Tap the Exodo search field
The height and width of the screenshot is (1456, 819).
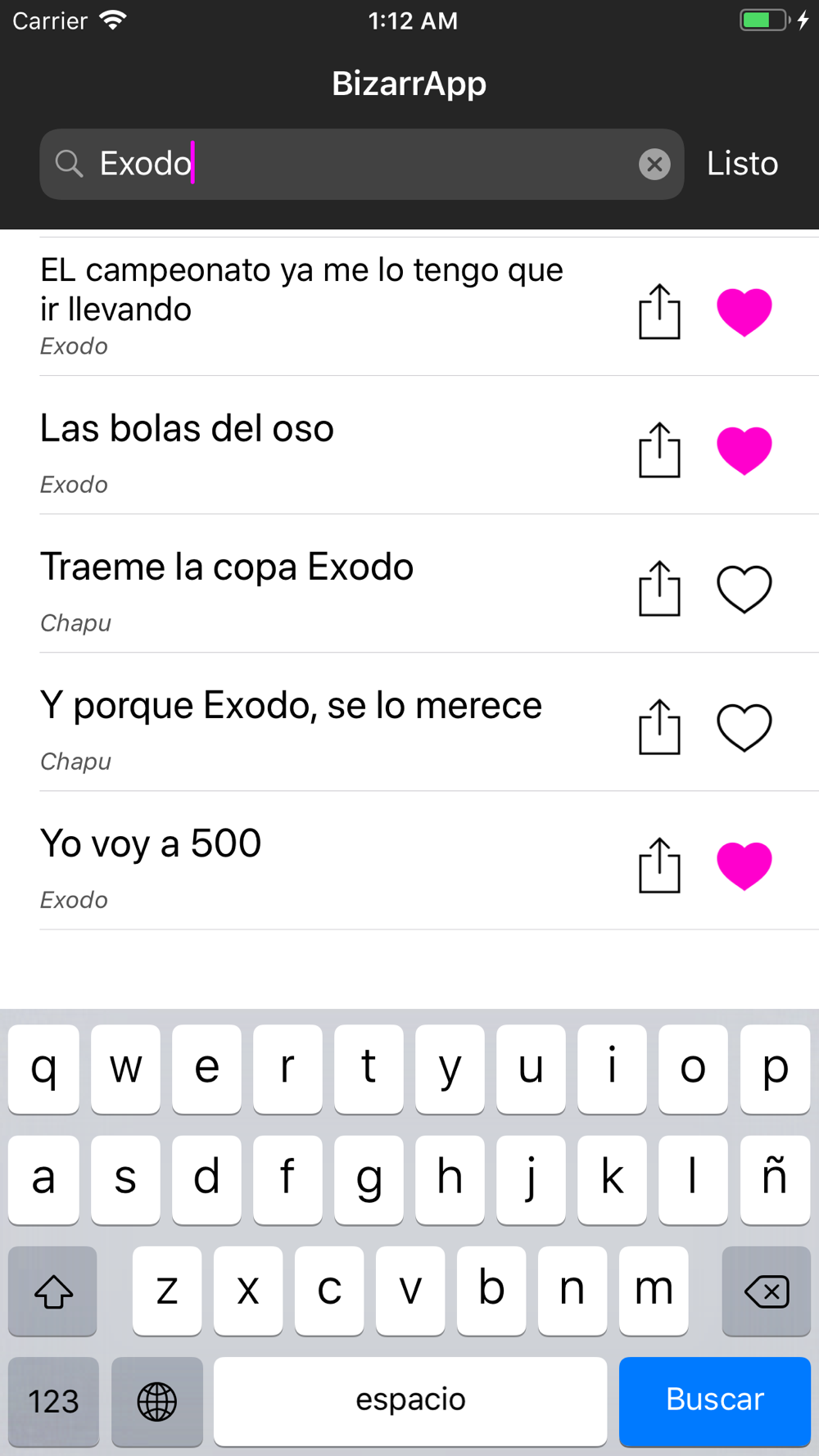point(360,164)
